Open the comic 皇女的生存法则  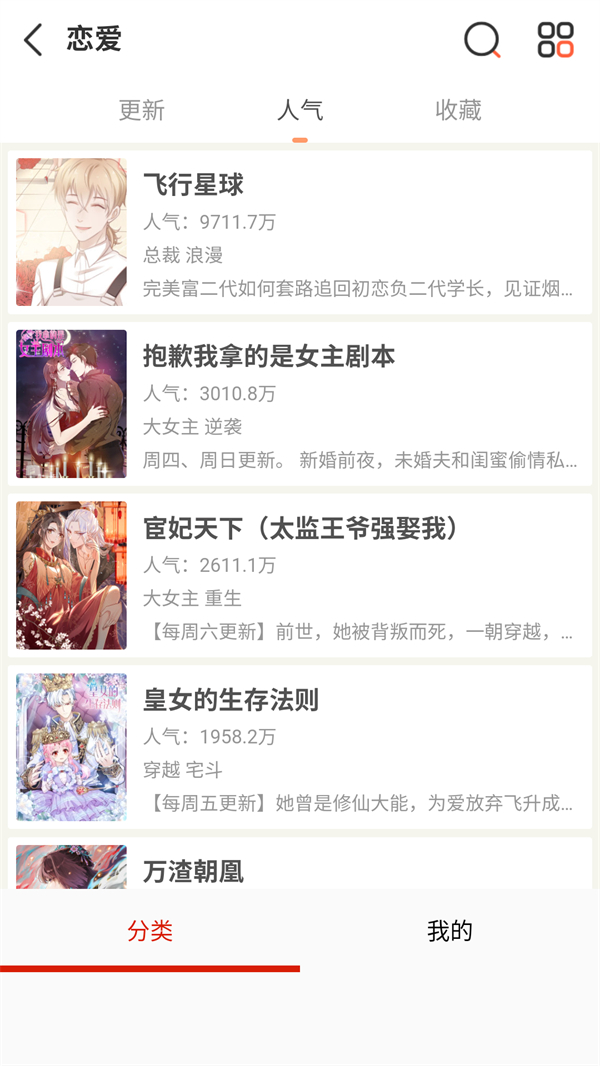(x=300, y=748)
